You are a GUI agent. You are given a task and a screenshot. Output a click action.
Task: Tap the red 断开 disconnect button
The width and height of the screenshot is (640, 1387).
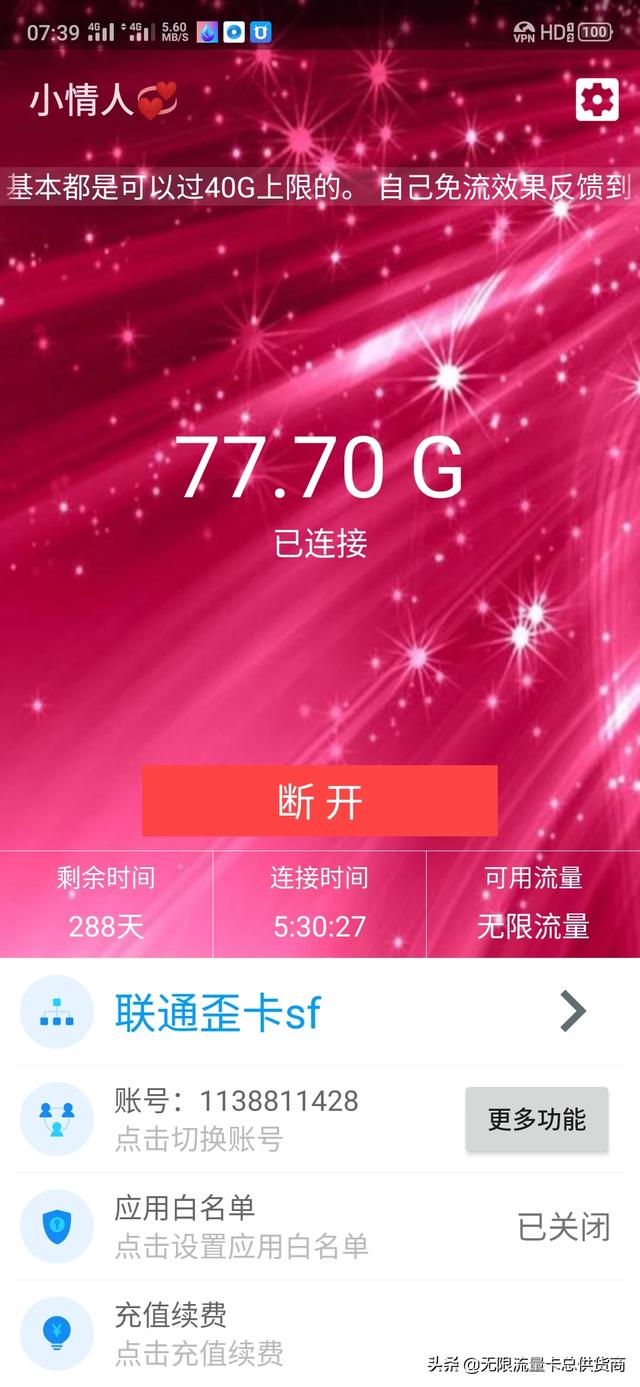(320, 801)
